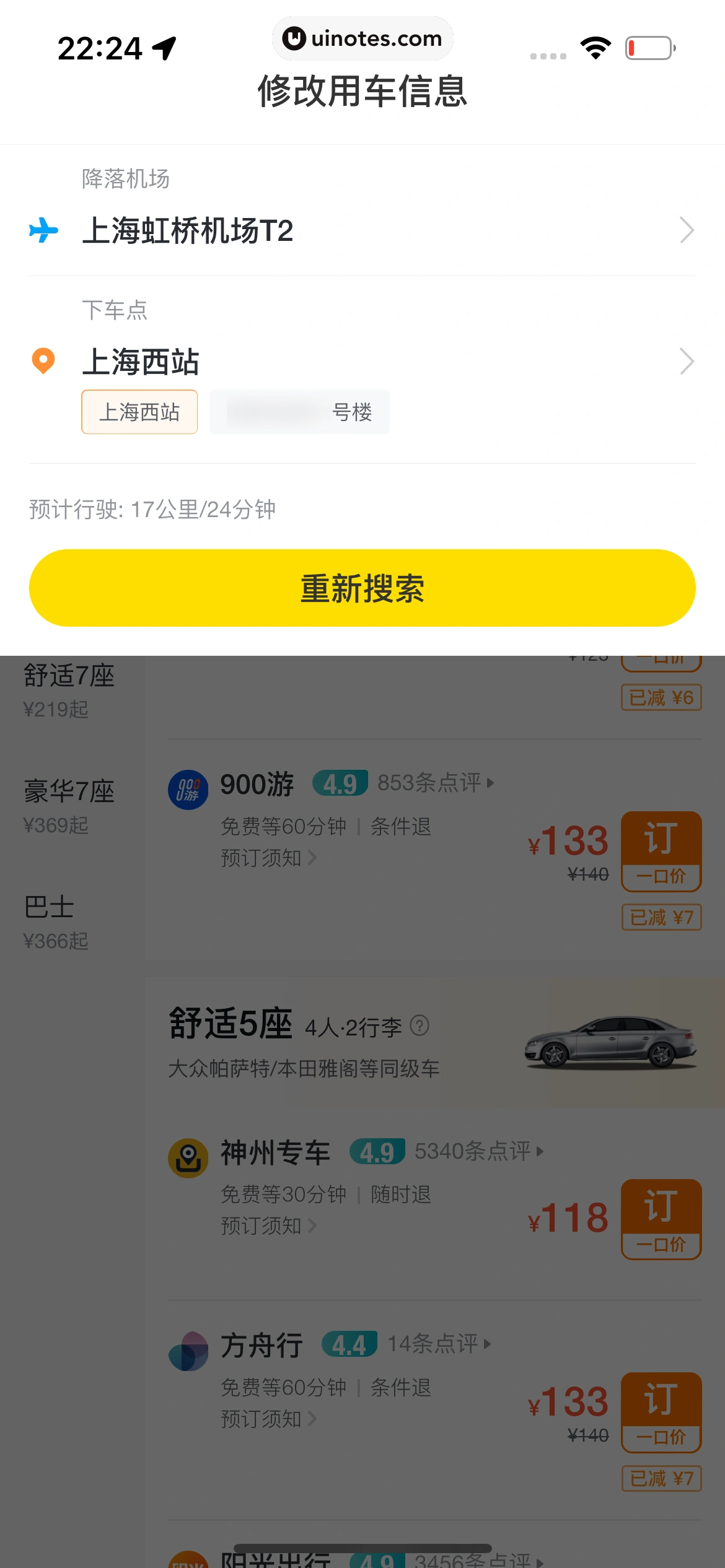Open 方舟行's 14条点评 reviews
Screen dimensions: 725x1568
click(x=439, y=1343)
